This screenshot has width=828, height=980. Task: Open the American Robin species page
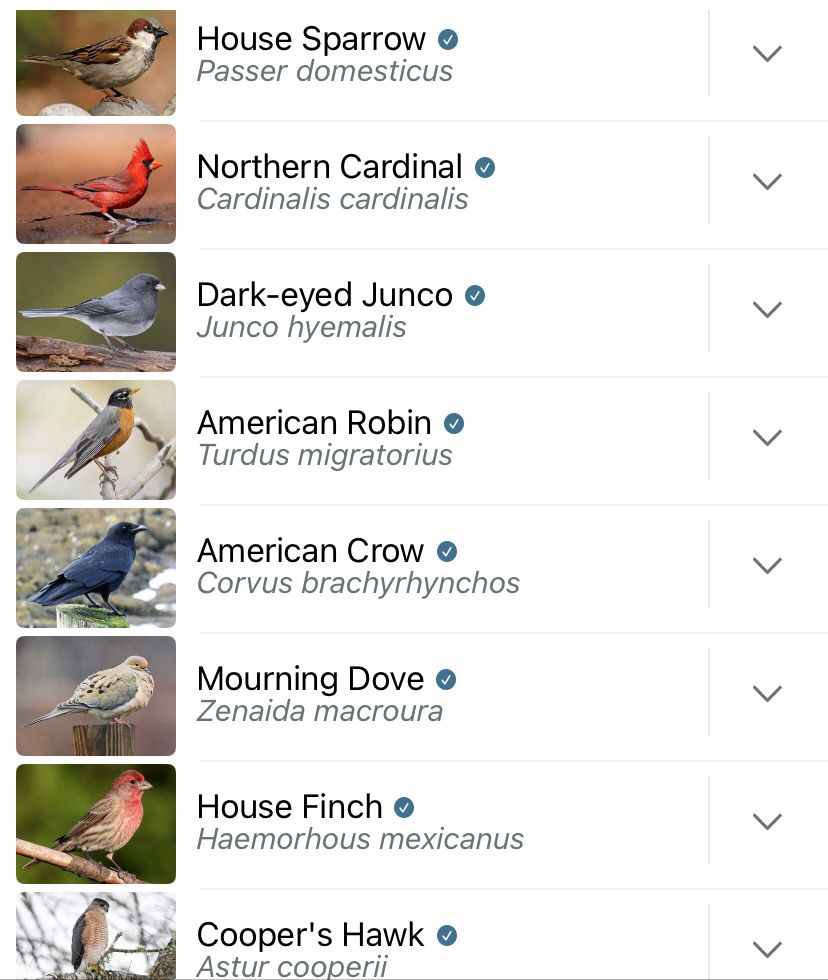[314, 424]
